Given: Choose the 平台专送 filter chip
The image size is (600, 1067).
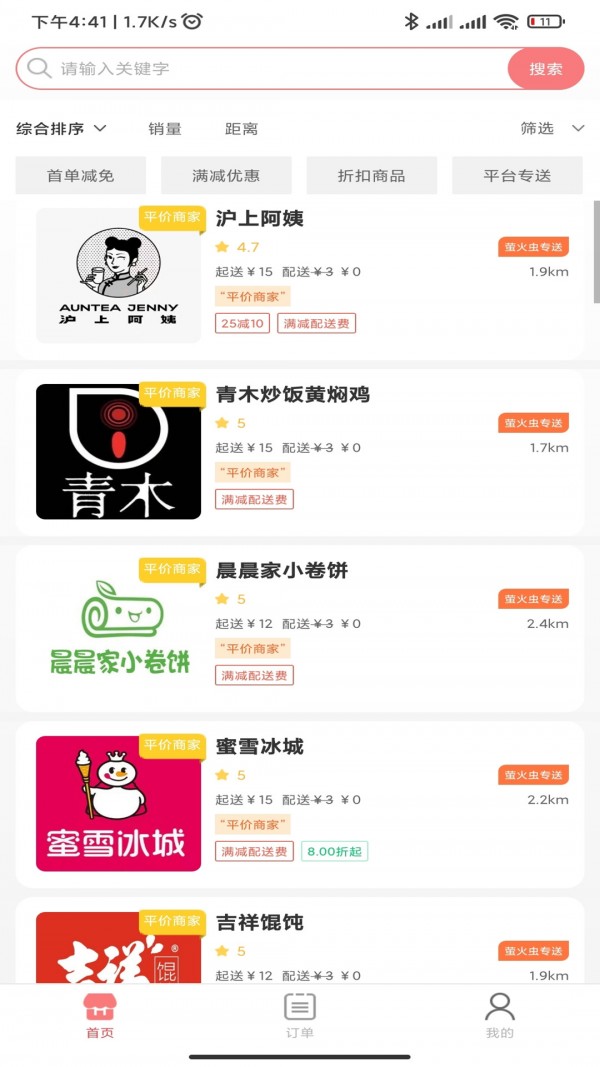Looking at the screenshot, I should 517,175.
